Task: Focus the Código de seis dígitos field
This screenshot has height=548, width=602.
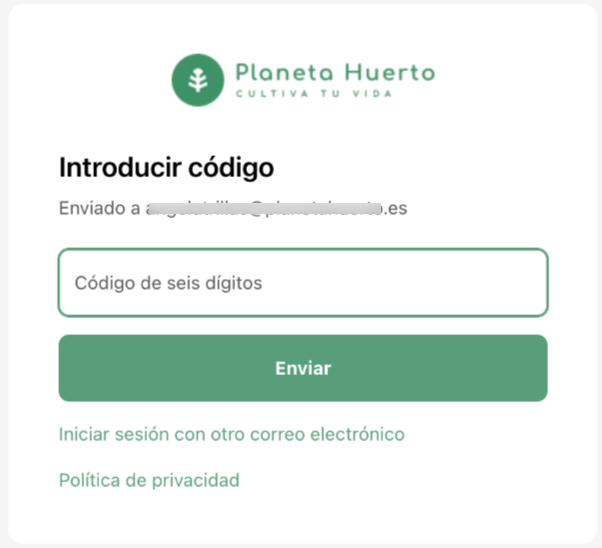Action: coord(302,283)
